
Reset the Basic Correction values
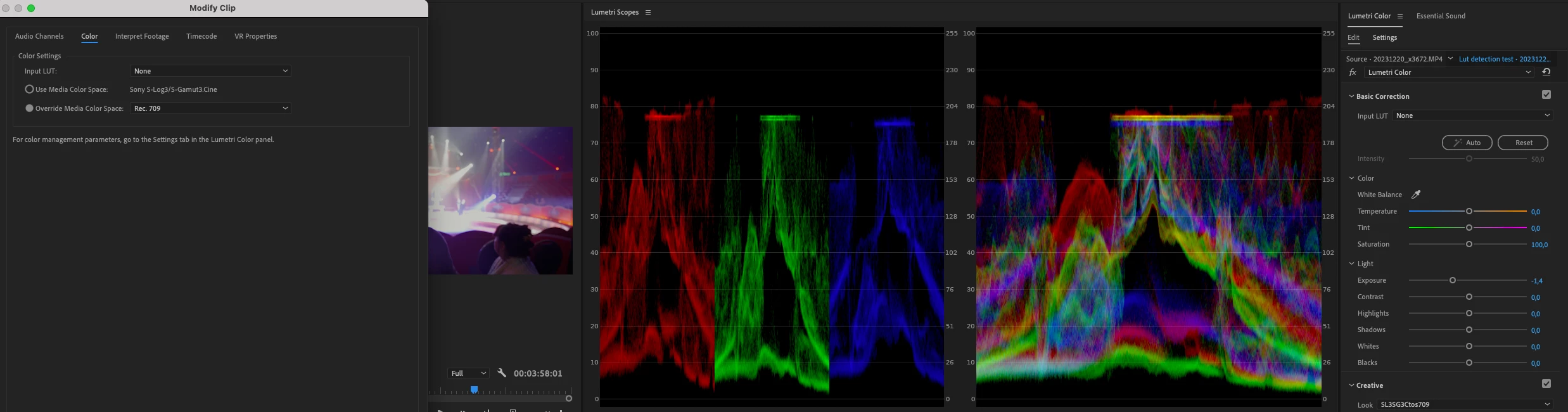coord(1522,143)
